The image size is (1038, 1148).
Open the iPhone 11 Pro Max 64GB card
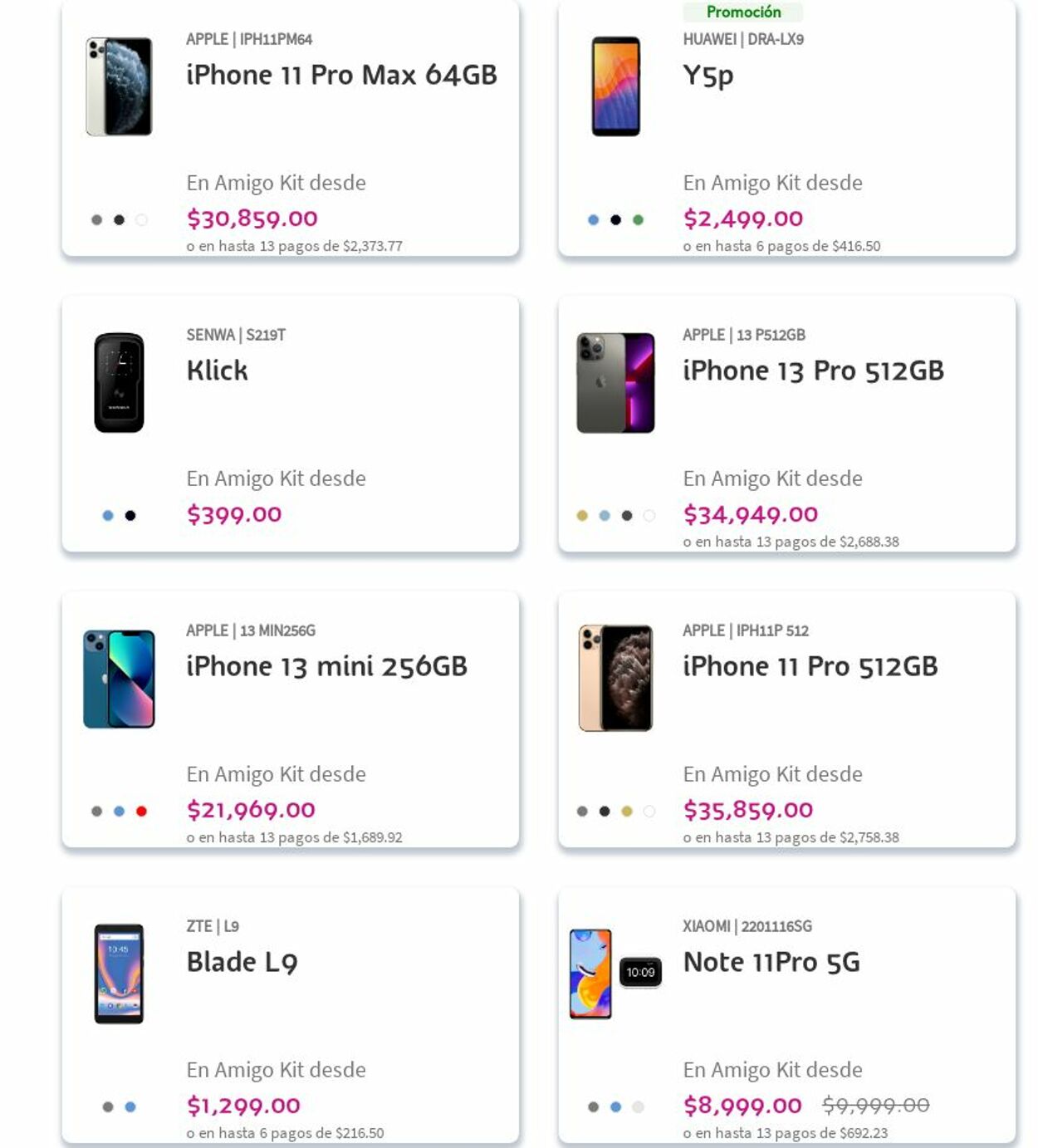pyautogui.click(x=341, y=75)
